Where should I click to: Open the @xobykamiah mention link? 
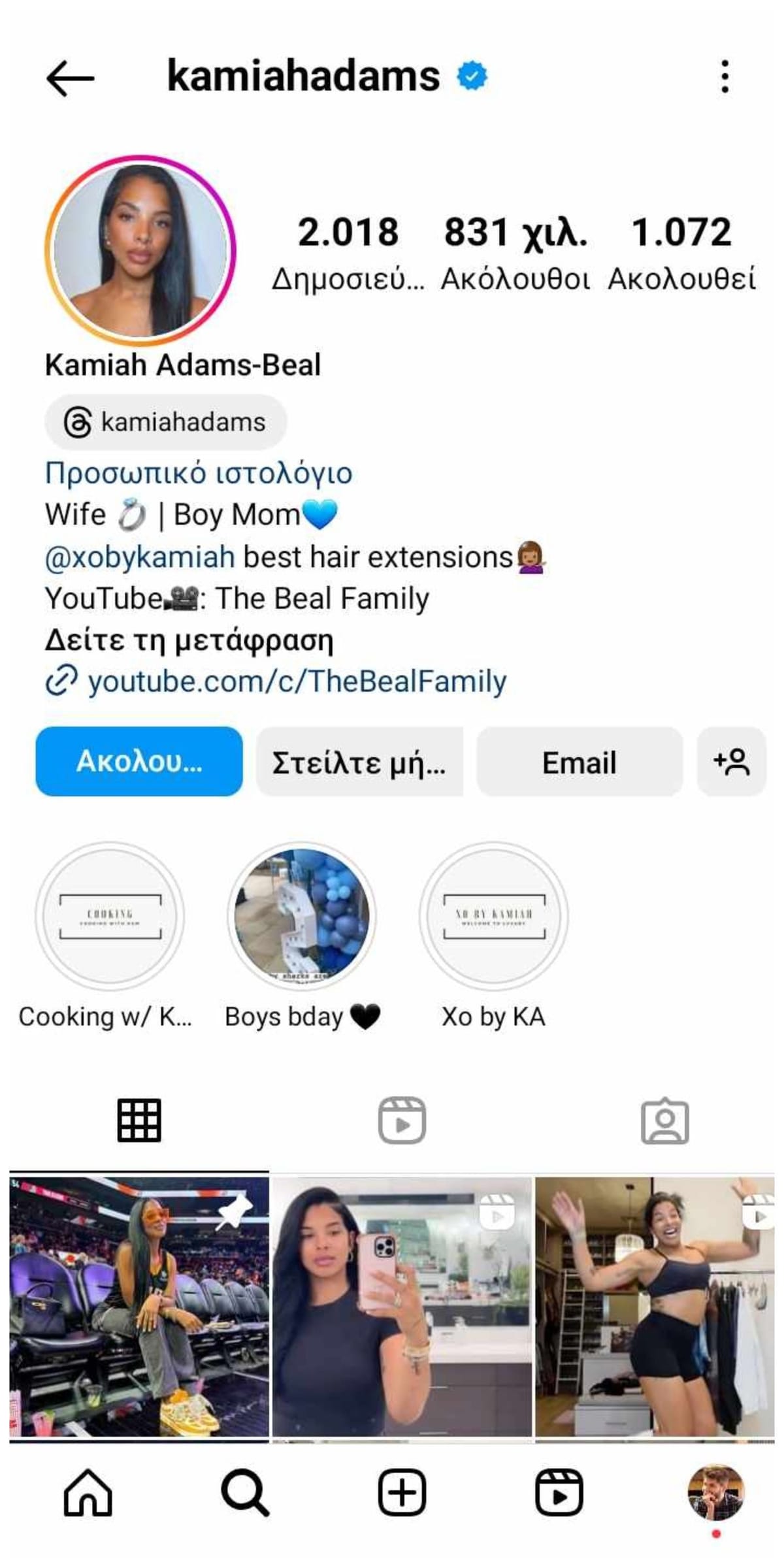(140, 557)
